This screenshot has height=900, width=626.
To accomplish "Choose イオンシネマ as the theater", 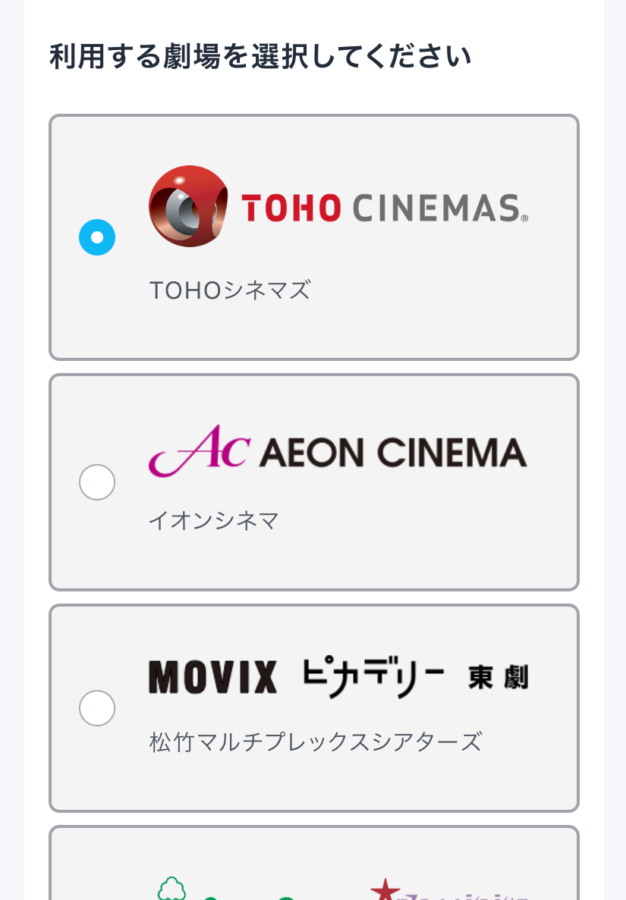I will click(97, 483).
